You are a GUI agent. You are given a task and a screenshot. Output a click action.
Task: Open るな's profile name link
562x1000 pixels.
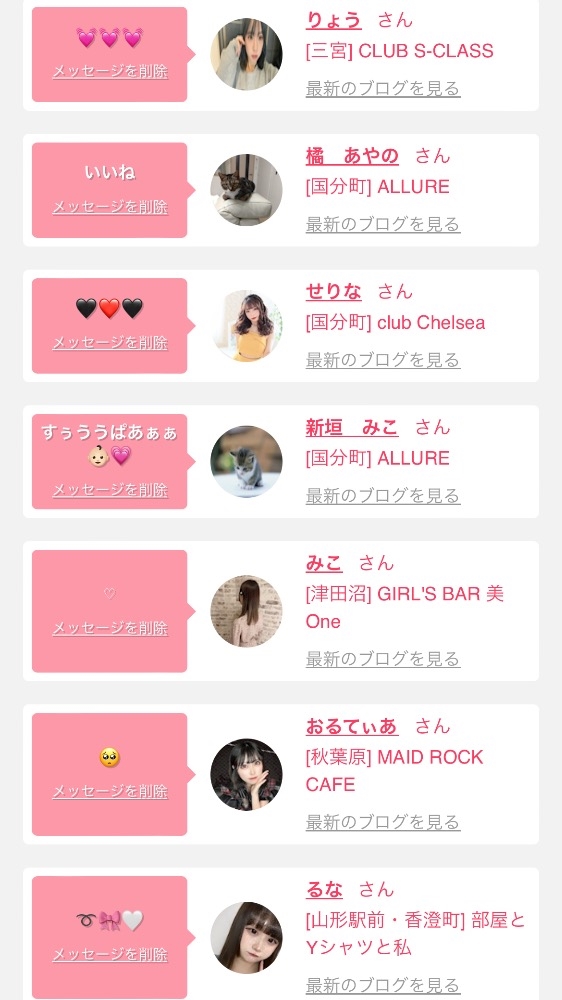click(324, 890)
